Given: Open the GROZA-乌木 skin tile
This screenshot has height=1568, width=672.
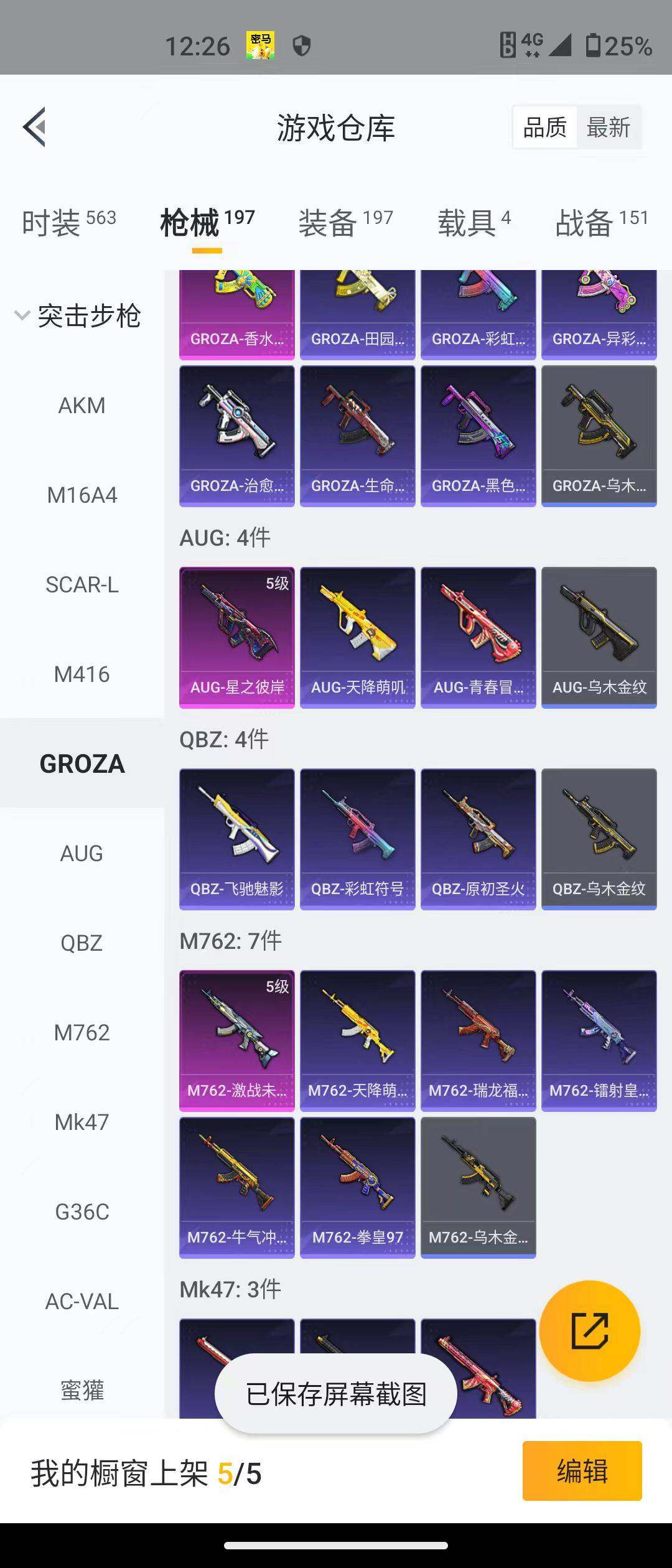Looking at the screenshot, I should [x=599, y=436].
